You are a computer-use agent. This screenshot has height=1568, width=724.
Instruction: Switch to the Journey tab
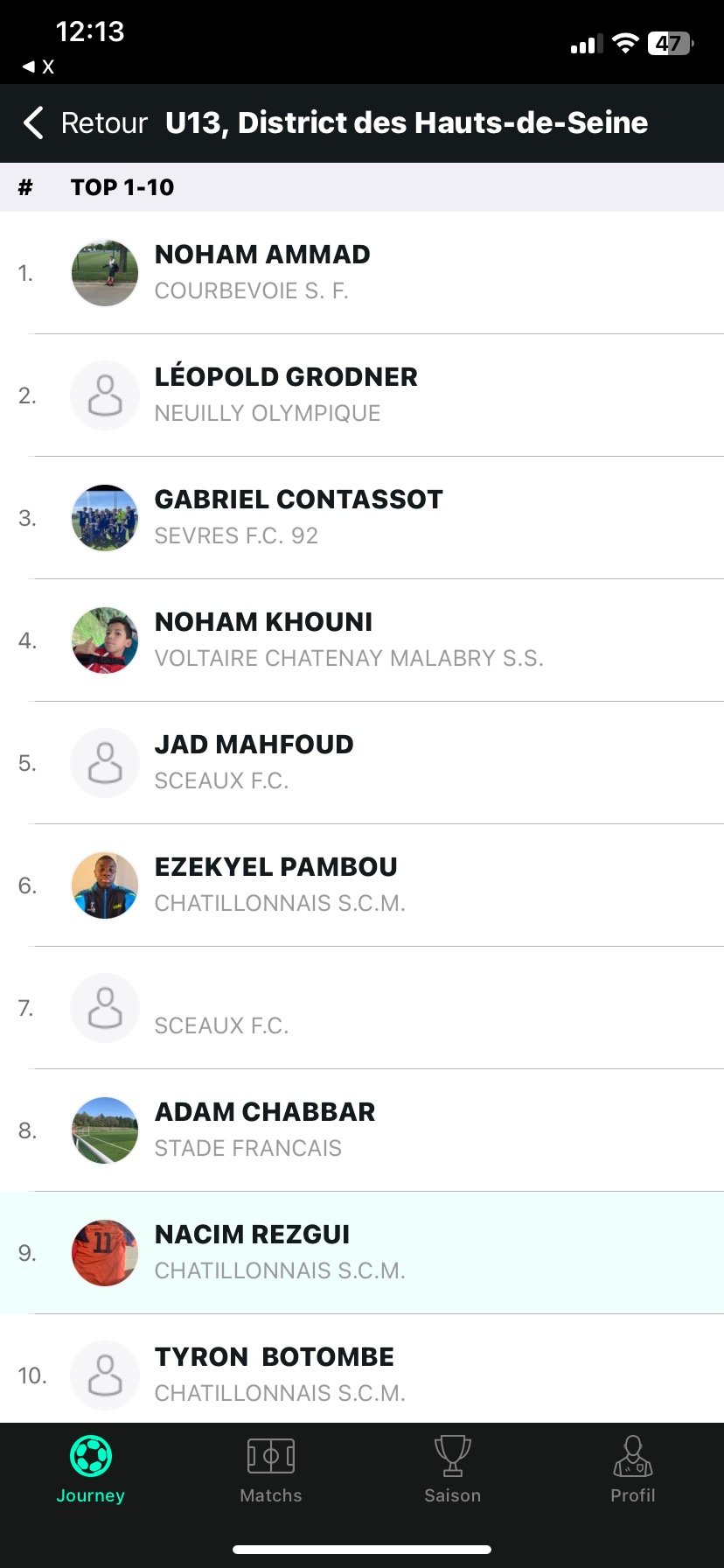91,1472
